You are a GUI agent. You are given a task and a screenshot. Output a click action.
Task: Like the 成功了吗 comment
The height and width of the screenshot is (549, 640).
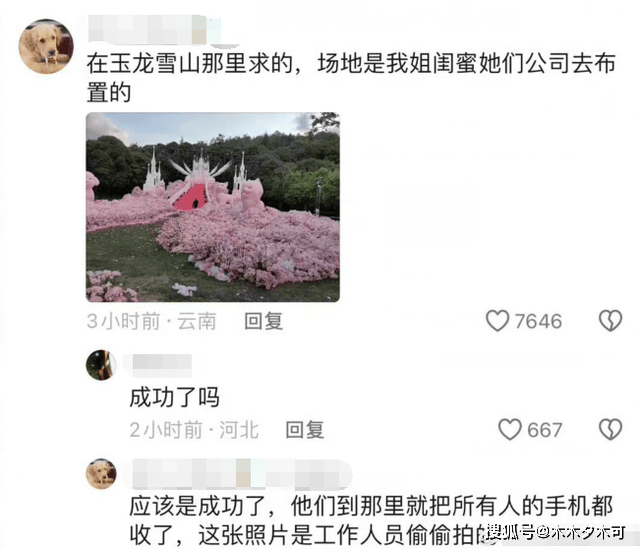[x=510, y=430]
